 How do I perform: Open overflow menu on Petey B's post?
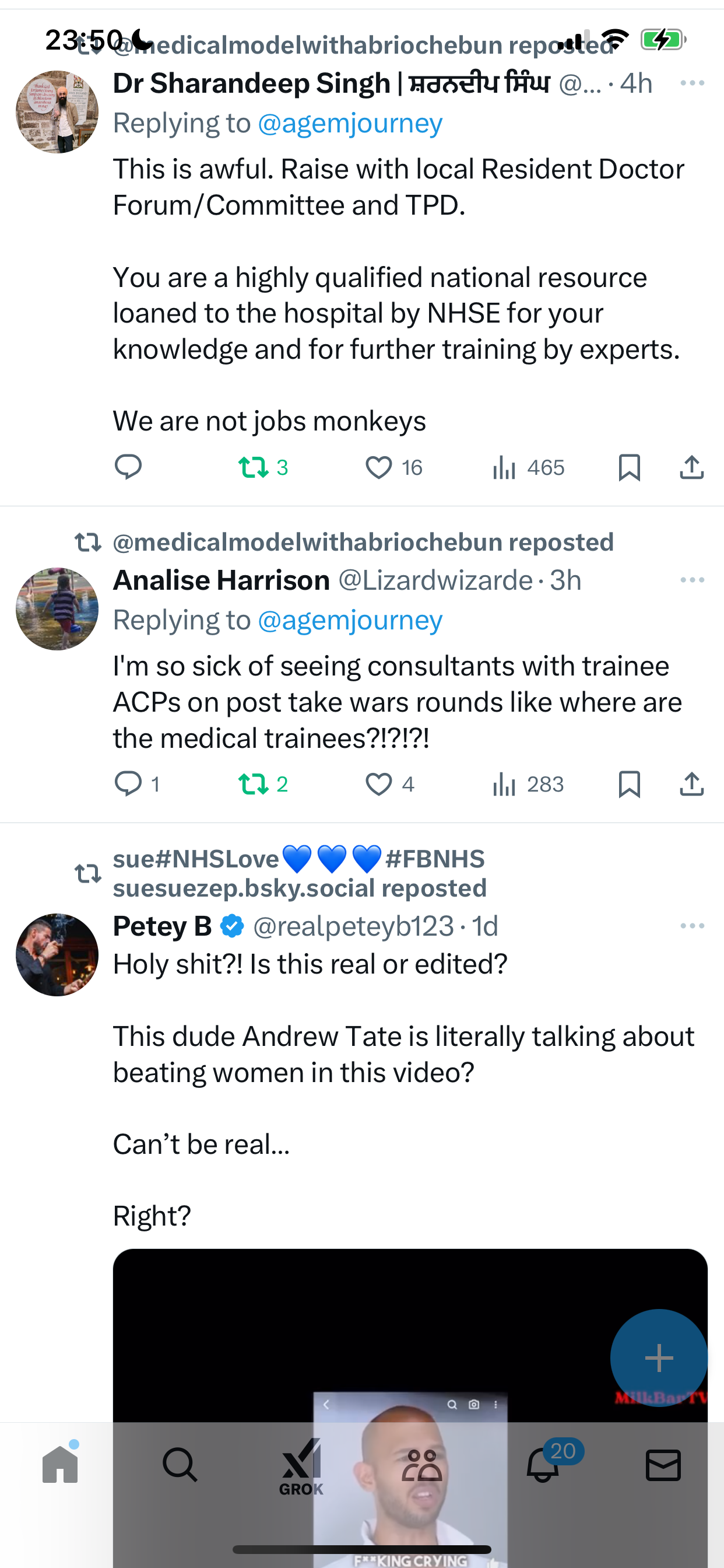tap(693, 926)
